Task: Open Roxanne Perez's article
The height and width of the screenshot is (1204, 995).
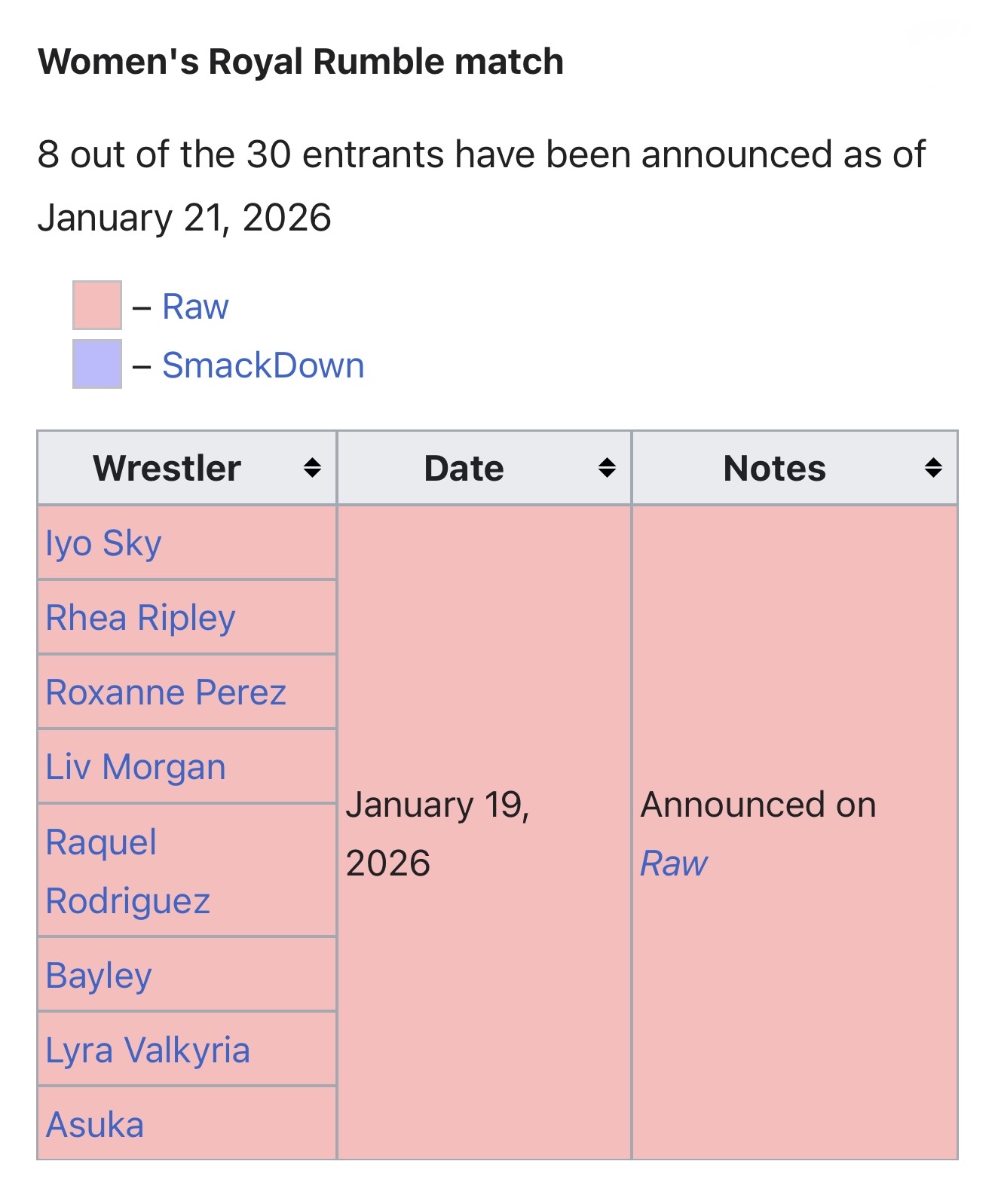Action: (x=166, y=692)
